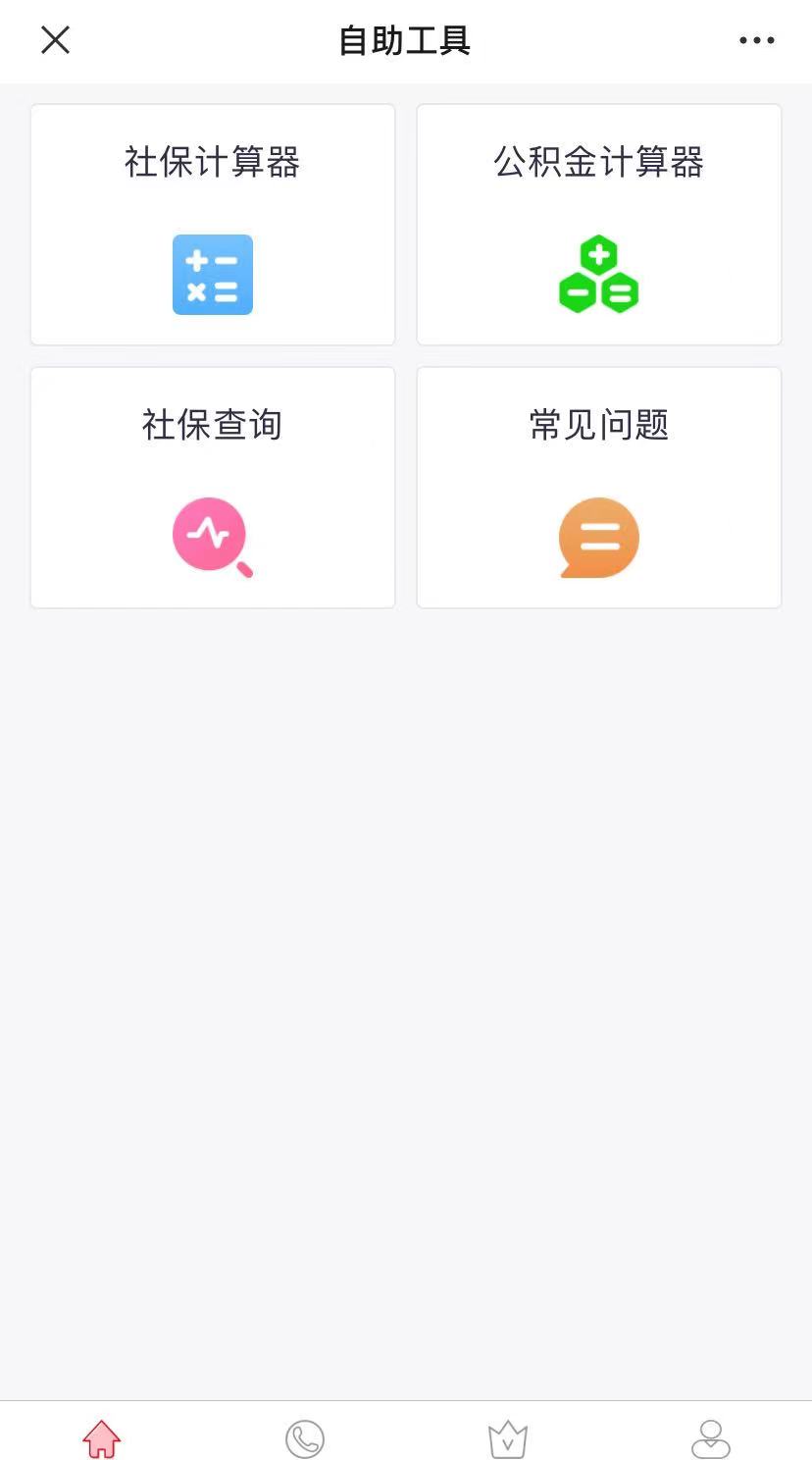This screenshot has height=1460, width=812.
Task: Open the more options menu with three dots
Action: click(x=755, y=40)
